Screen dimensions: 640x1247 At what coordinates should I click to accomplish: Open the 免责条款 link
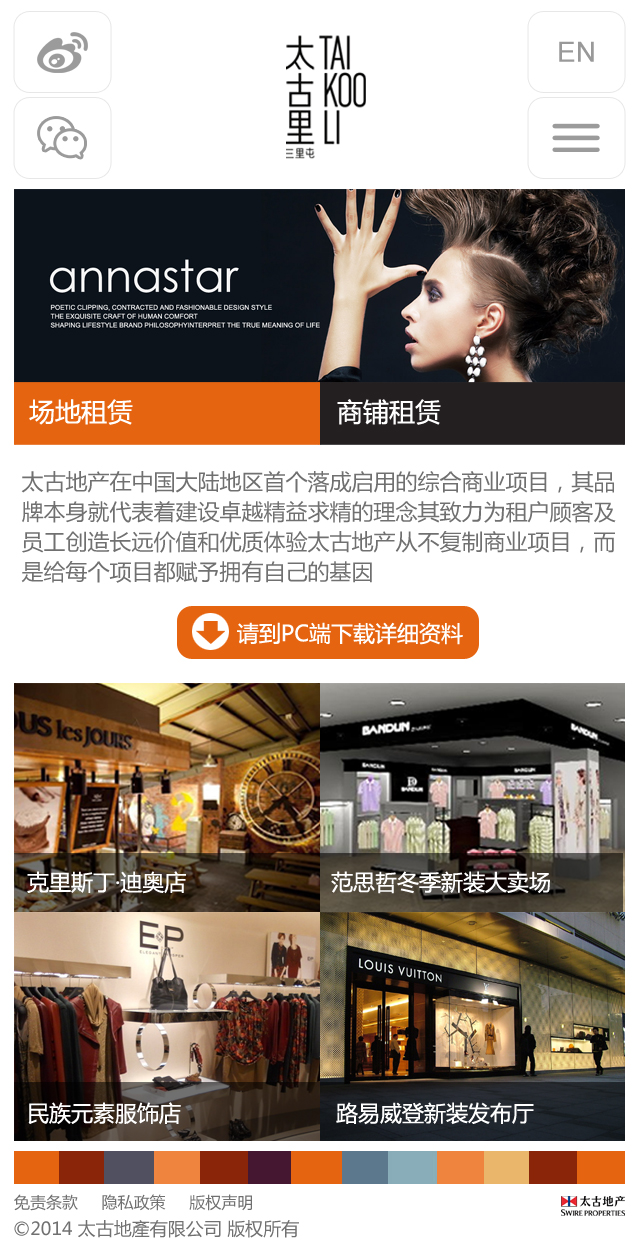pos(46,1203)
